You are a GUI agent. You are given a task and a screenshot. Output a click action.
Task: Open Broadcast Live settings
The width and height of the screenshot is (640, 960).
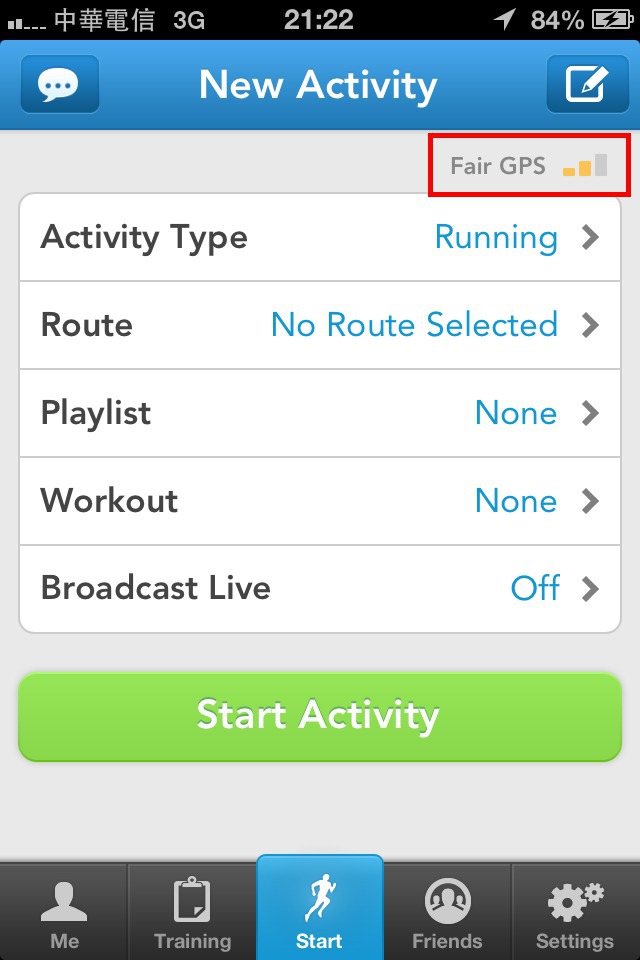click(320, 588)
